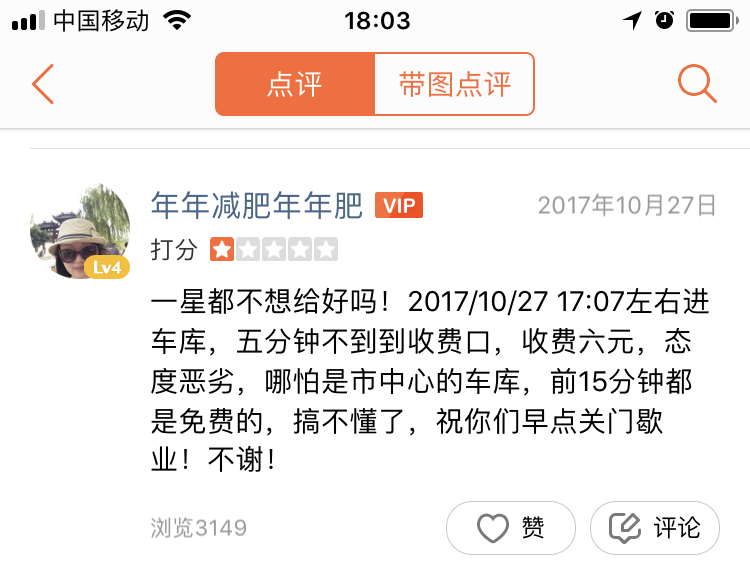750x578 pixels.
Task: Open the search magnifier icon
Action: click(697, 84)
